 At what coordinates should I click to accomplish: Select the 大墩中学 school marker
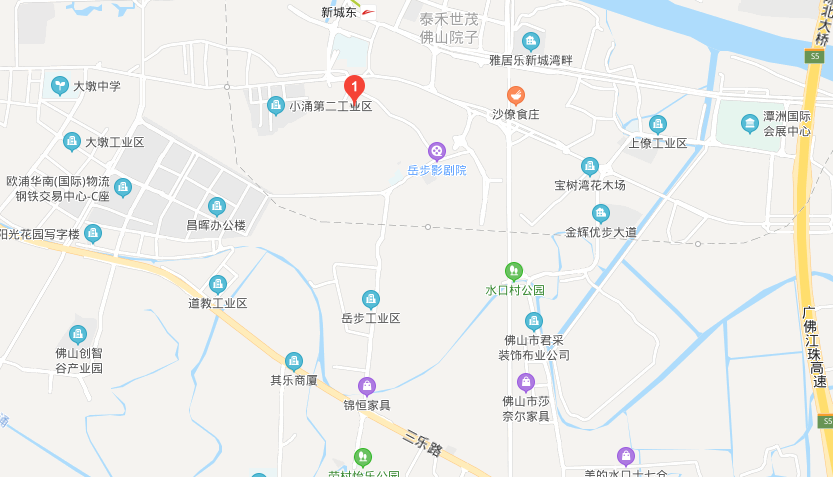(59, 86)
